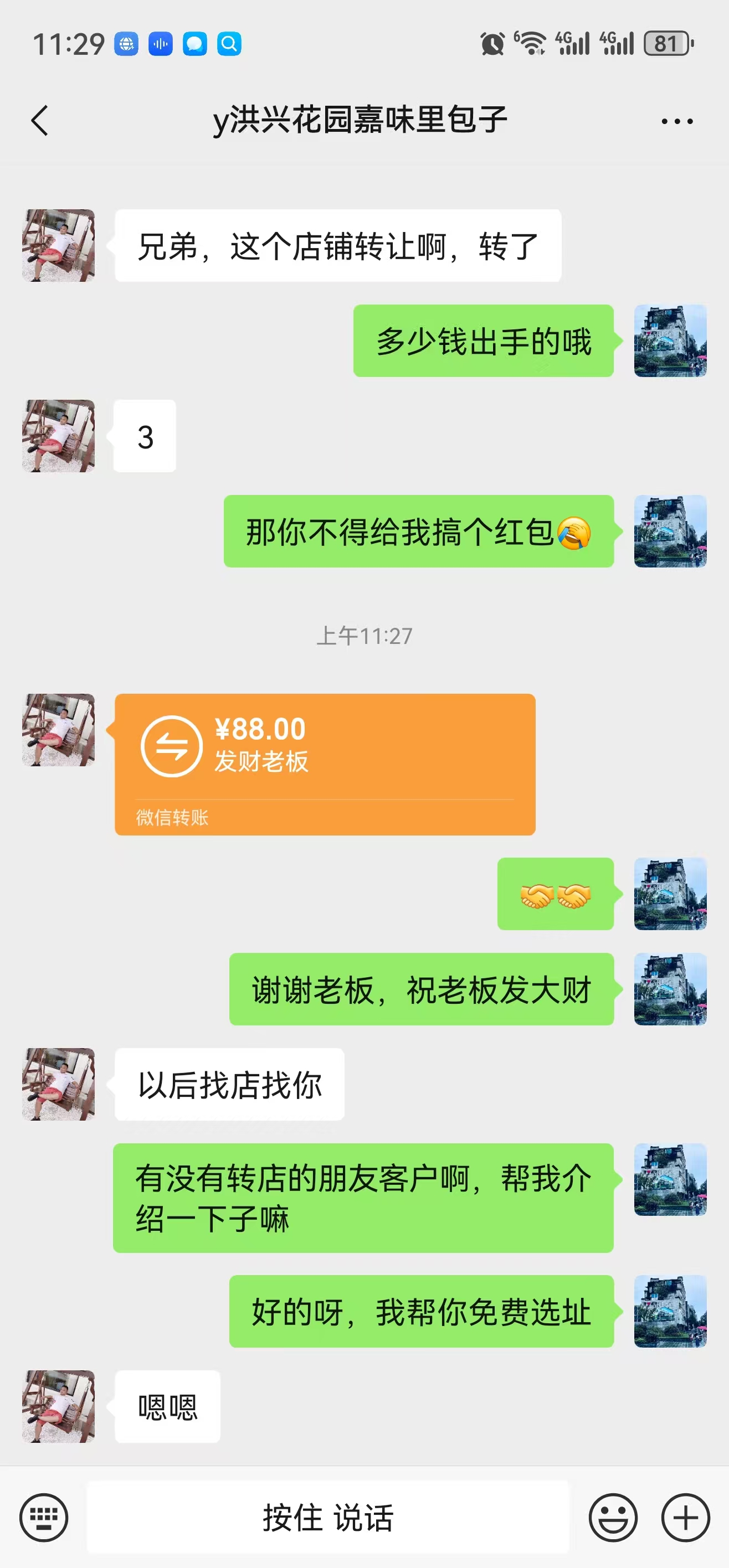Open the plus attachments menu
Viewport: 729px width, 1568px height.
685,1517
